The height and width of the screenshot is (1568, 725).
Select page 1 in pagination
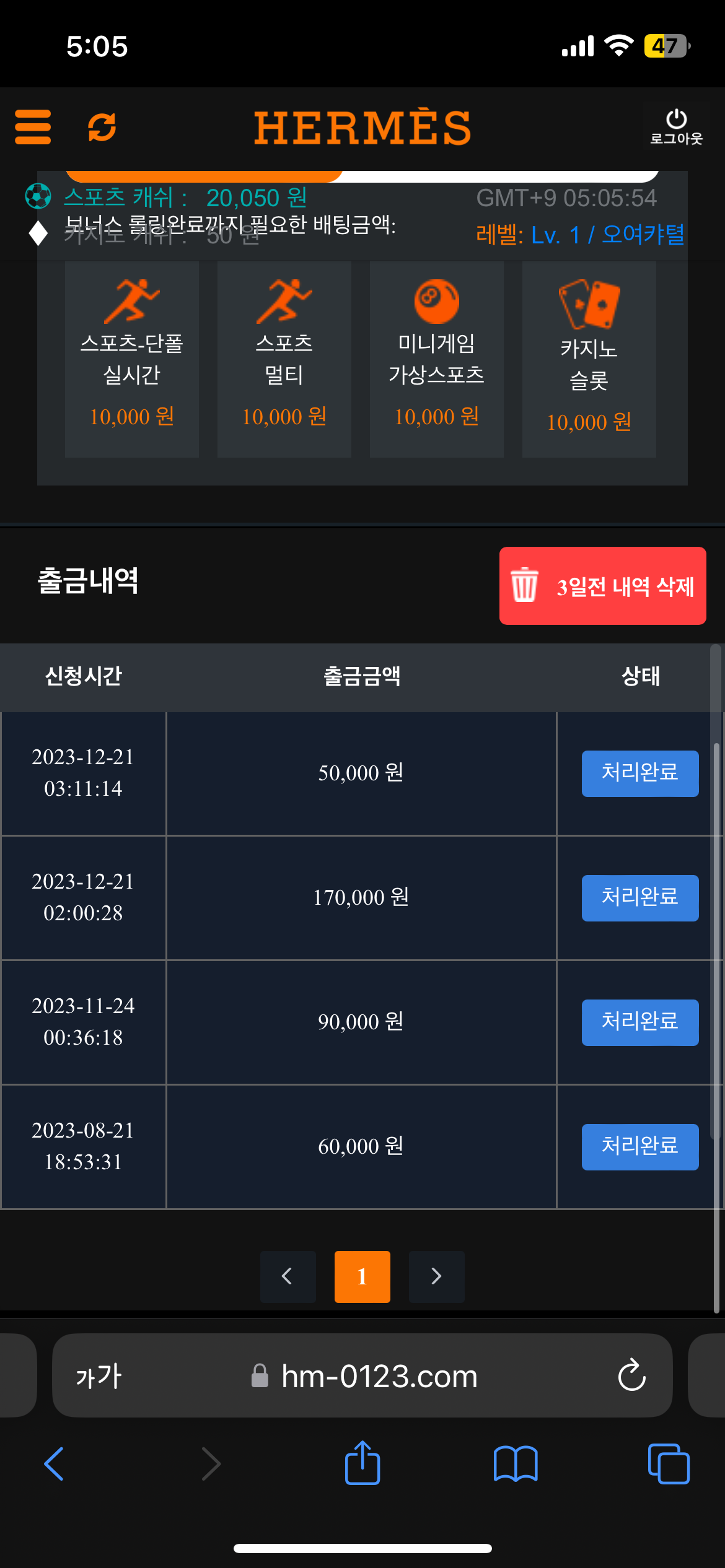pyautogui.click(x=362, y=1276)
